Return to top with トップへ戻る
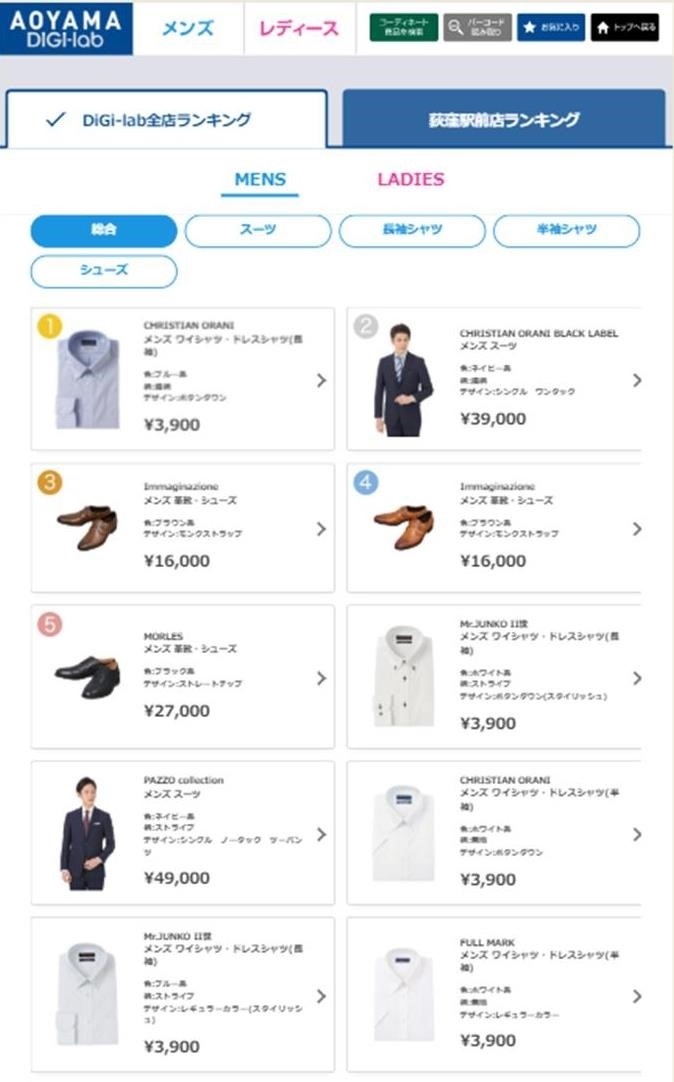 click(x=625, y=28)
